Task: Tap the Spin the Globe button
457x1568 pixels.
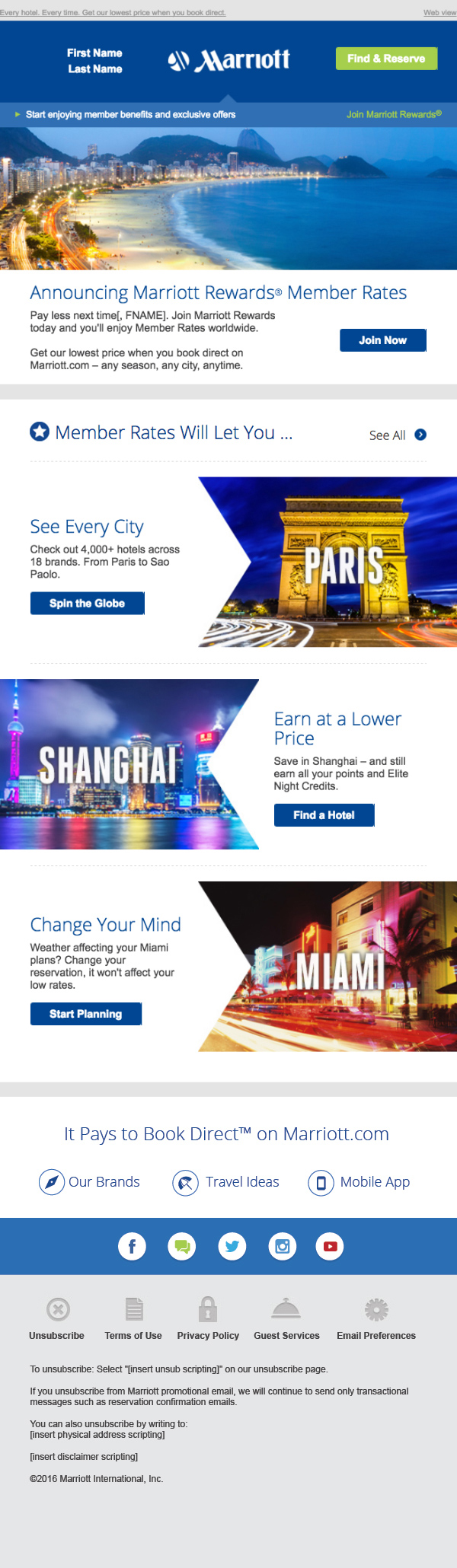Action: click(87, 604)
